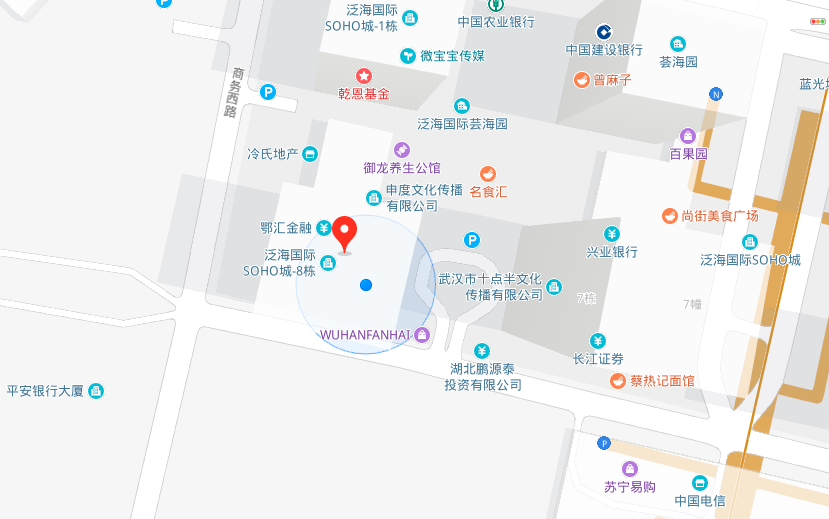Image resolution: width=829 pixels, height=519 pixels.
Task: Tap the 苏宁易购 shopping marker
Action: click(x=630, y=469)
